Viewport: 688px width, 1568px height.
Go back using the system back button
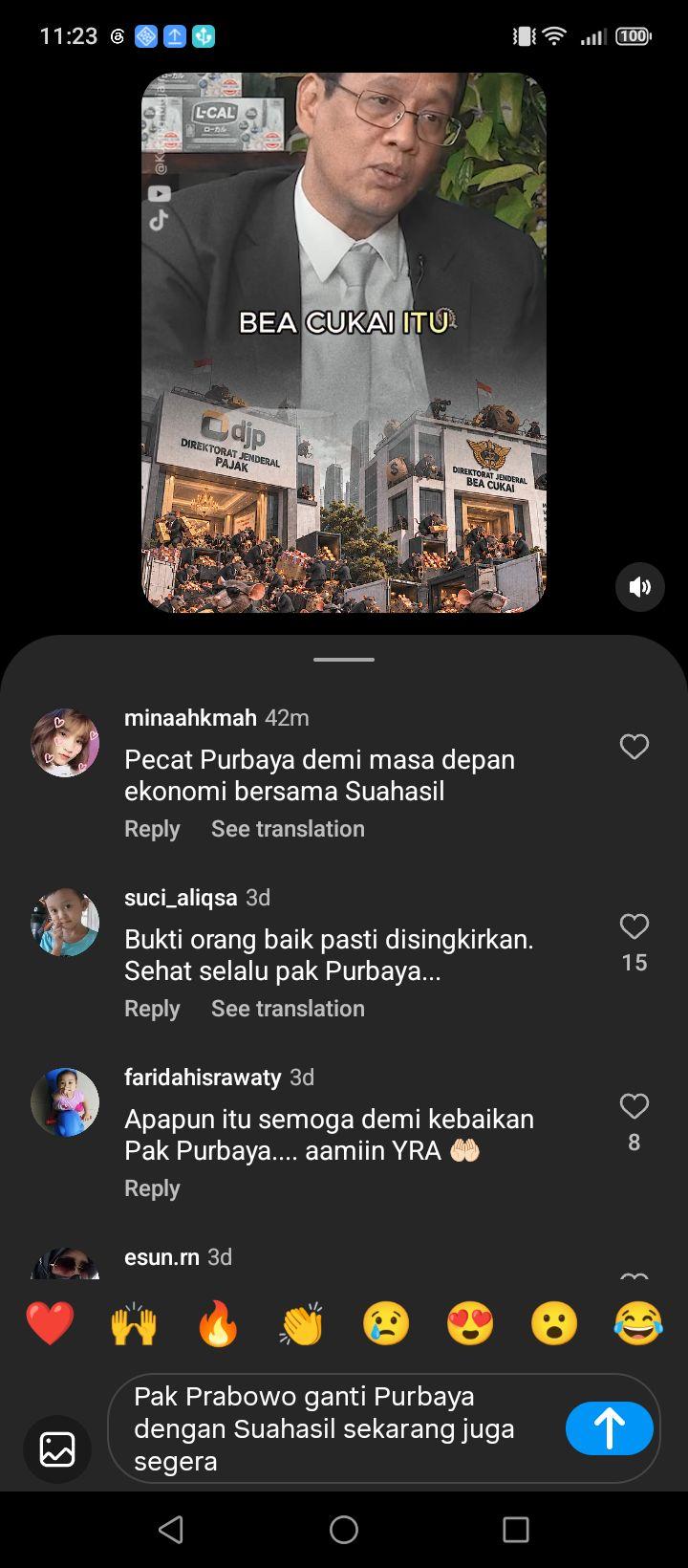[x=171, y=1530]
